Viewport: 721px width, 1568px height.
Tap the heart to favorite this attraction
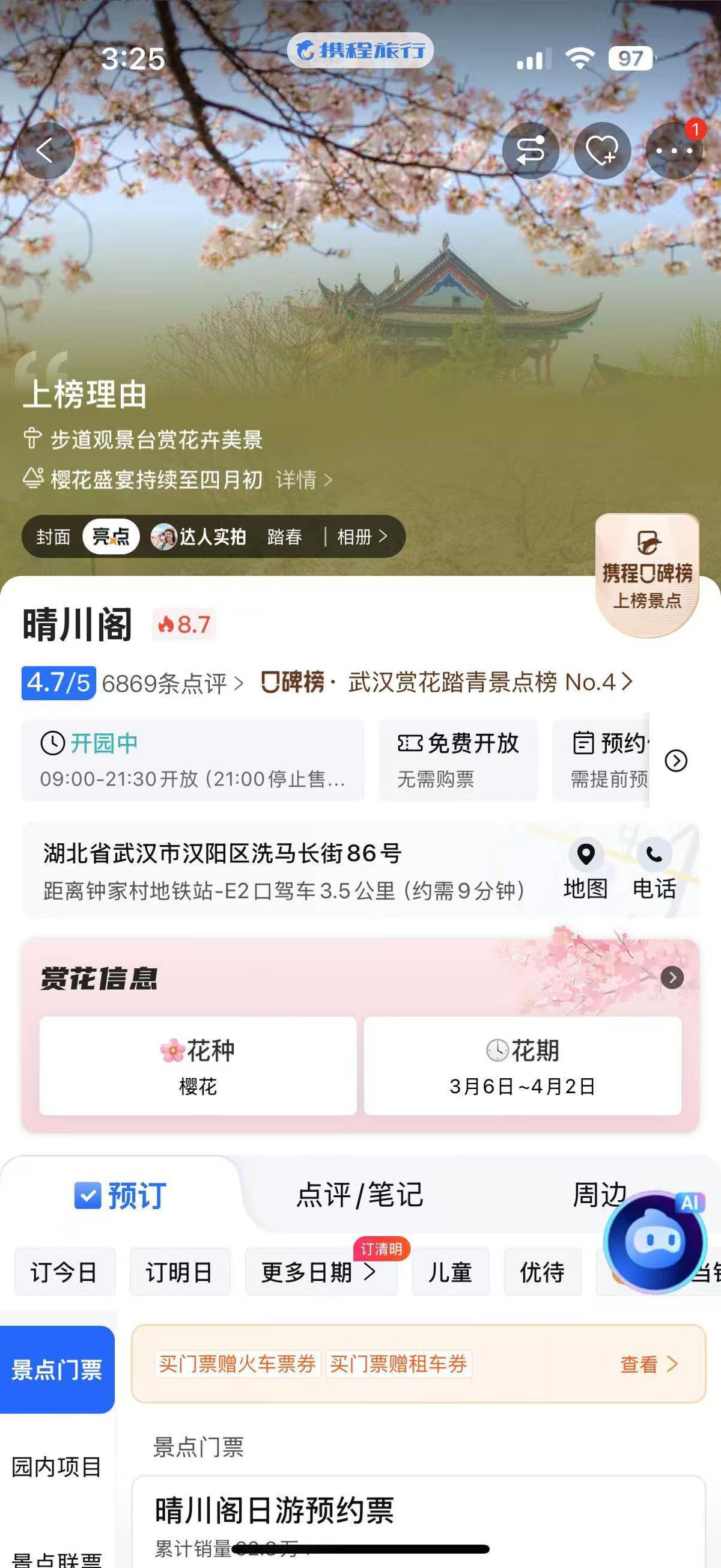click(x=603, y=150)
